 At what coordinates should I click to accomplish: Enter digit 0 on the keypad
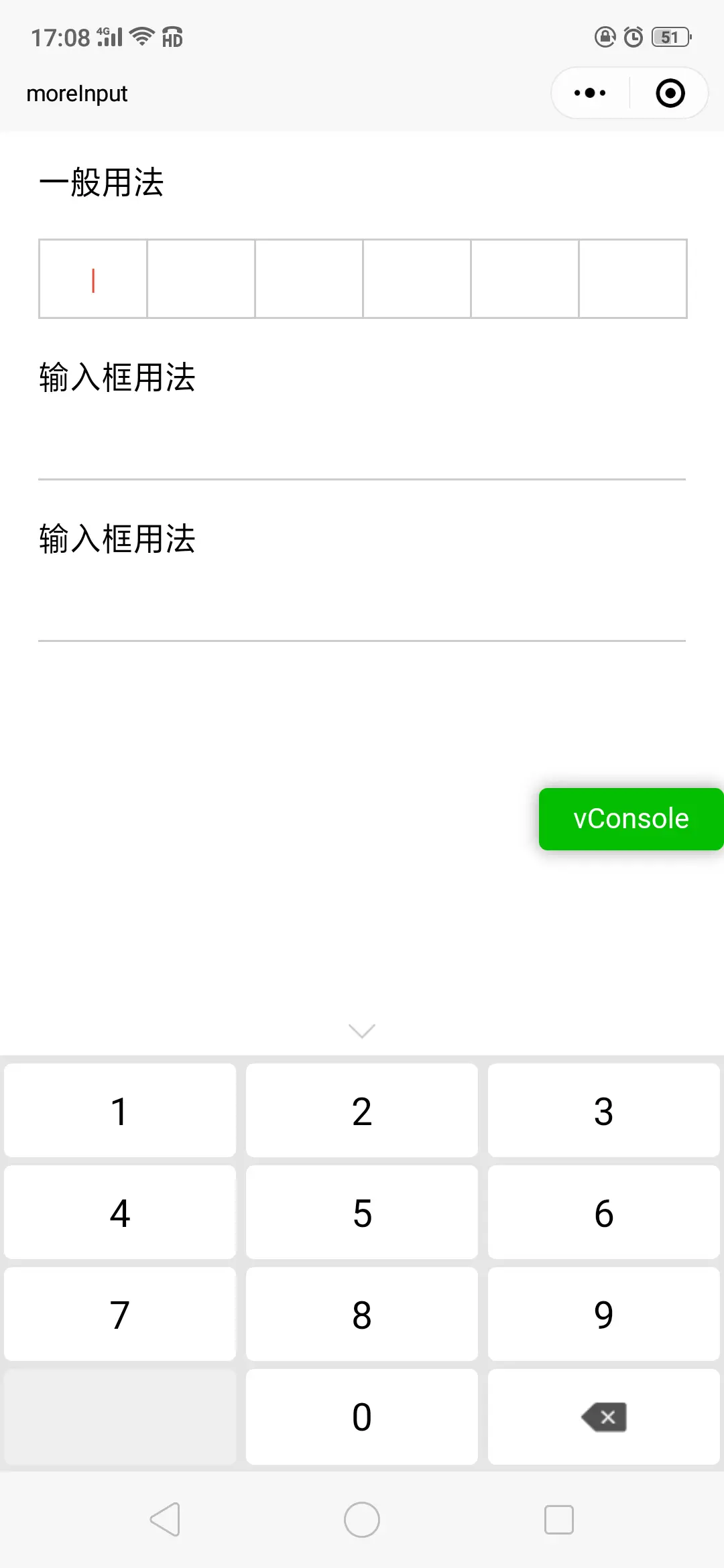tap(362, 1417)
